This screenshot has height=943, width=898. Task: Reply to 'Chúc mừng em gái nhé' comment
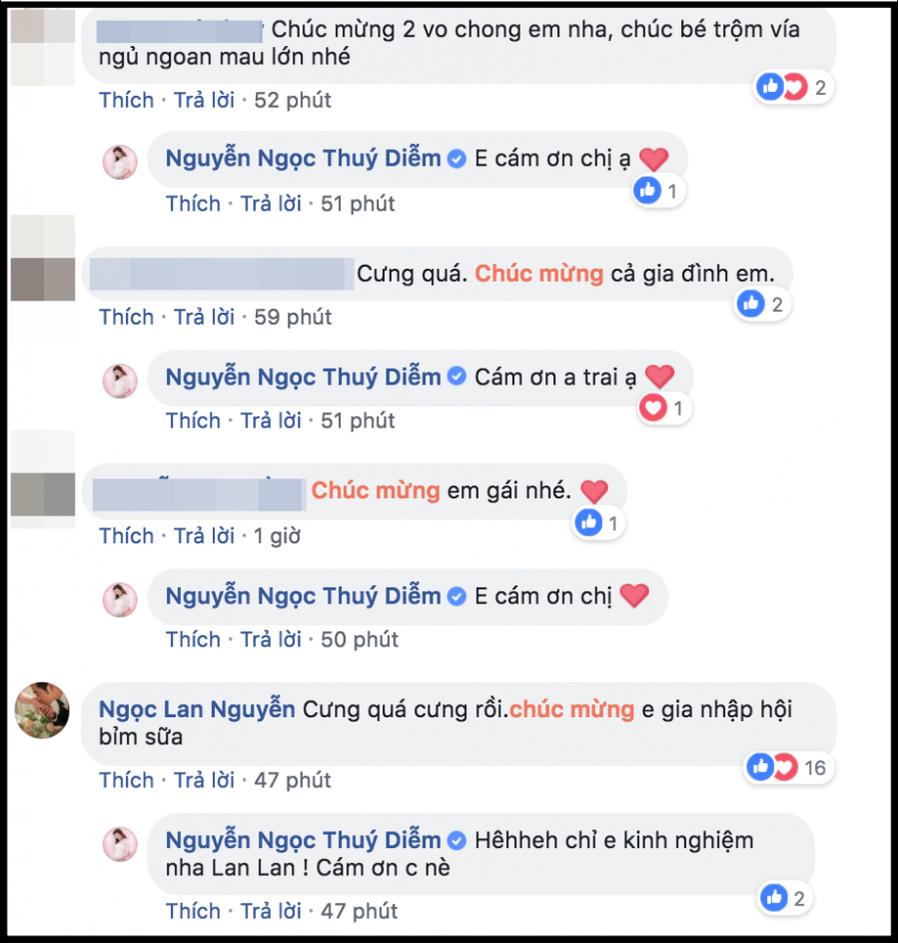[x=204, y=536]
